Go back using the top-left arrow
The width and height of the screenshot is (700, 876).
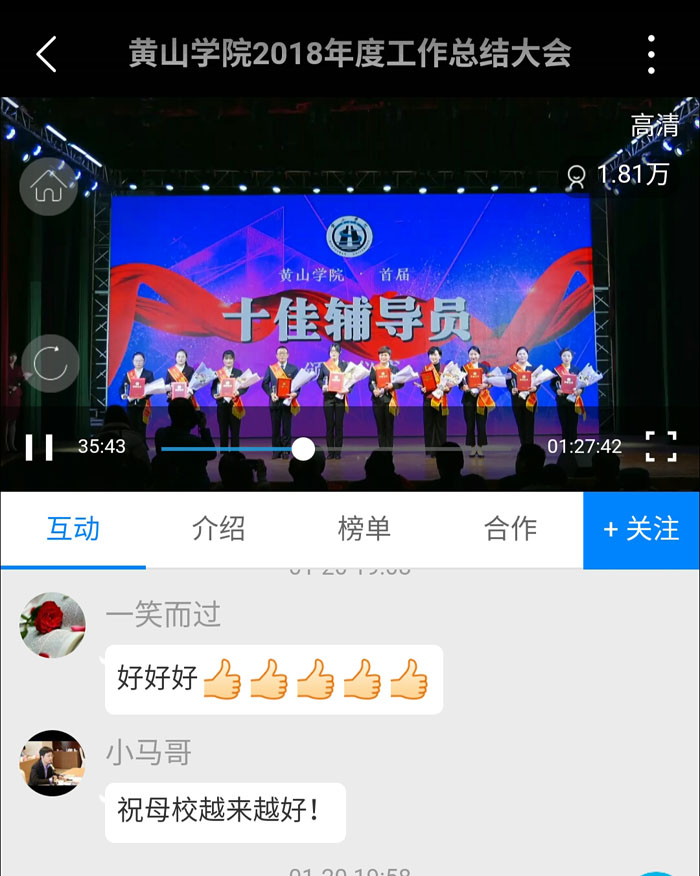[46, 54]
